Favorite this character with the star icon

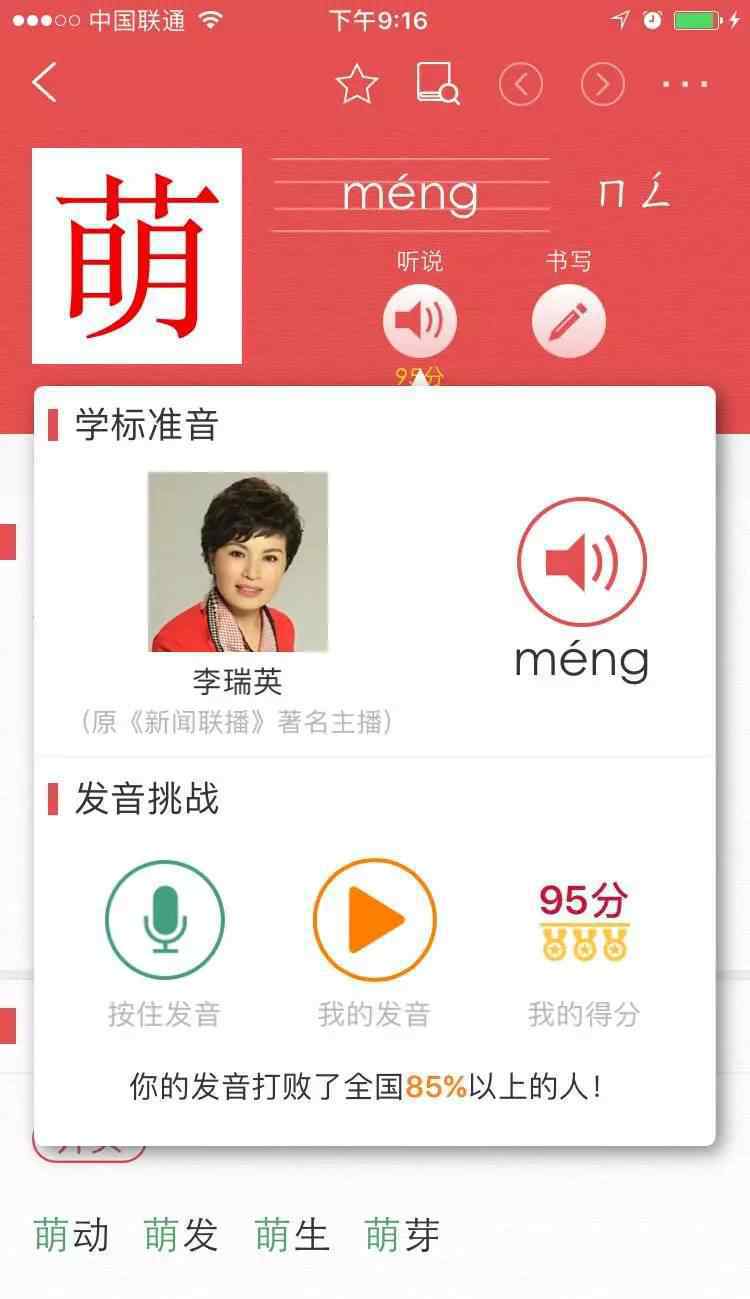[x=356, y=84]
